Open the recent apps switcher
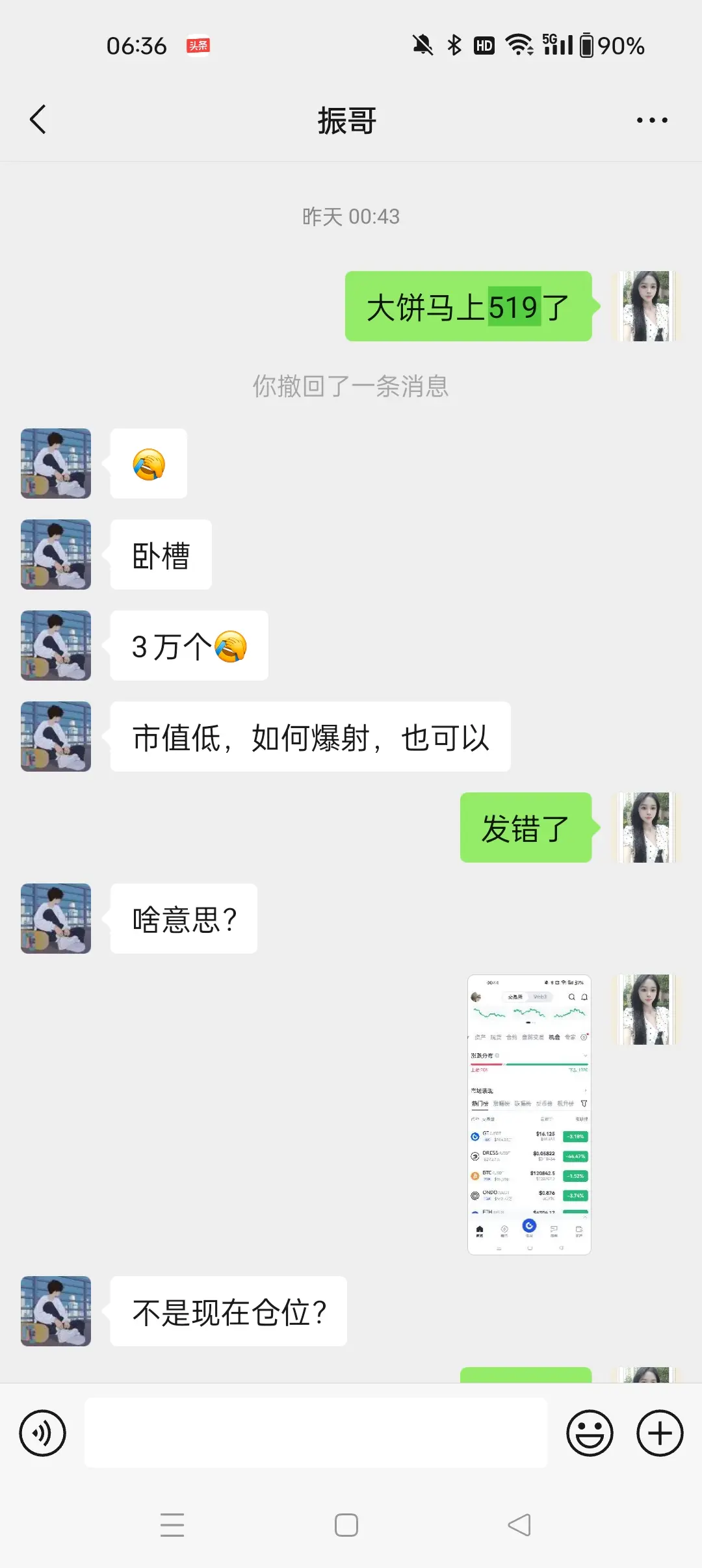This screenshot has width=702, height=1568. pos(172,1524)
